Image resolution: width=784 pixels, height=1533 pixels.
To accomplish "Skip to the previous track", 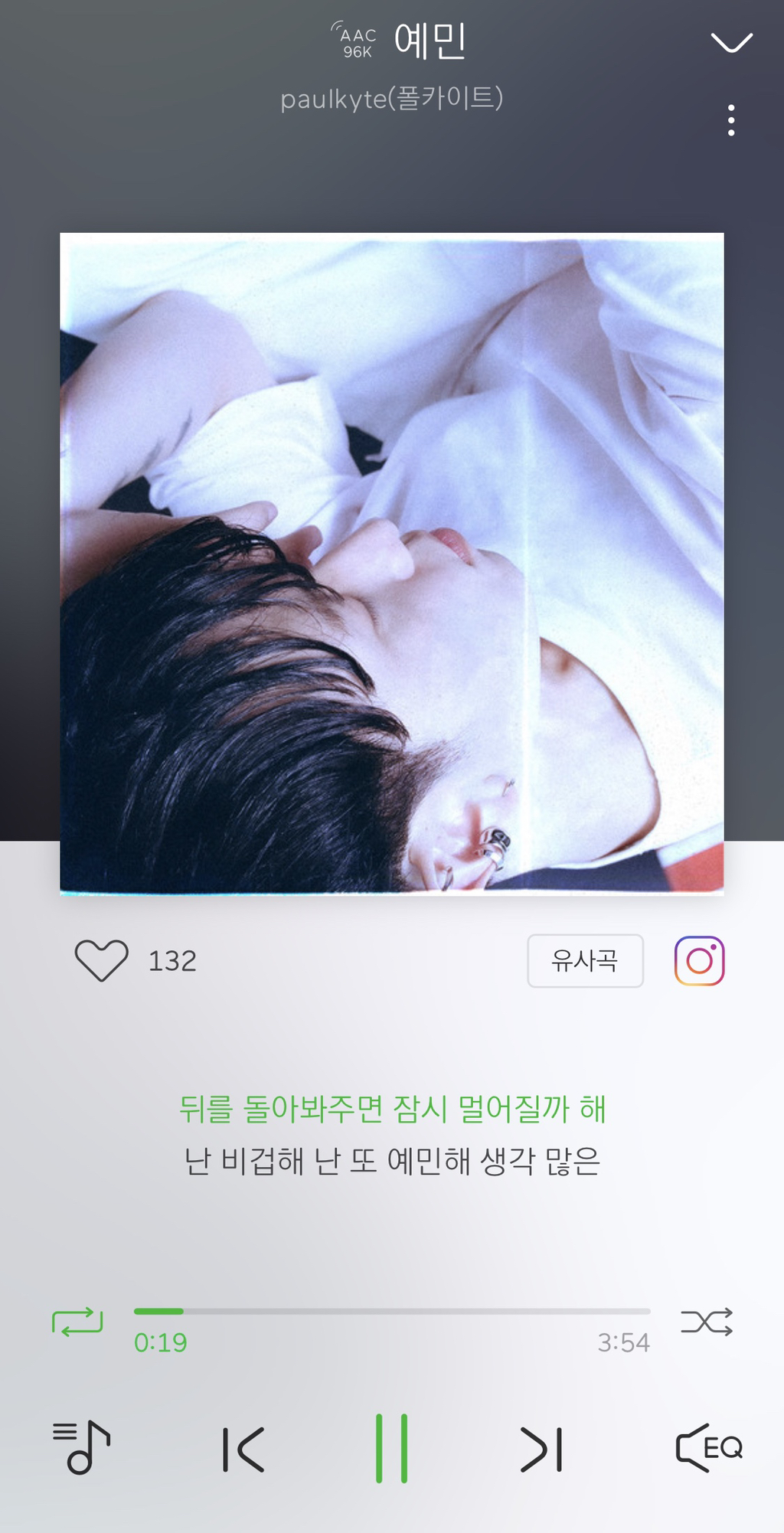I will point(243,1450).
